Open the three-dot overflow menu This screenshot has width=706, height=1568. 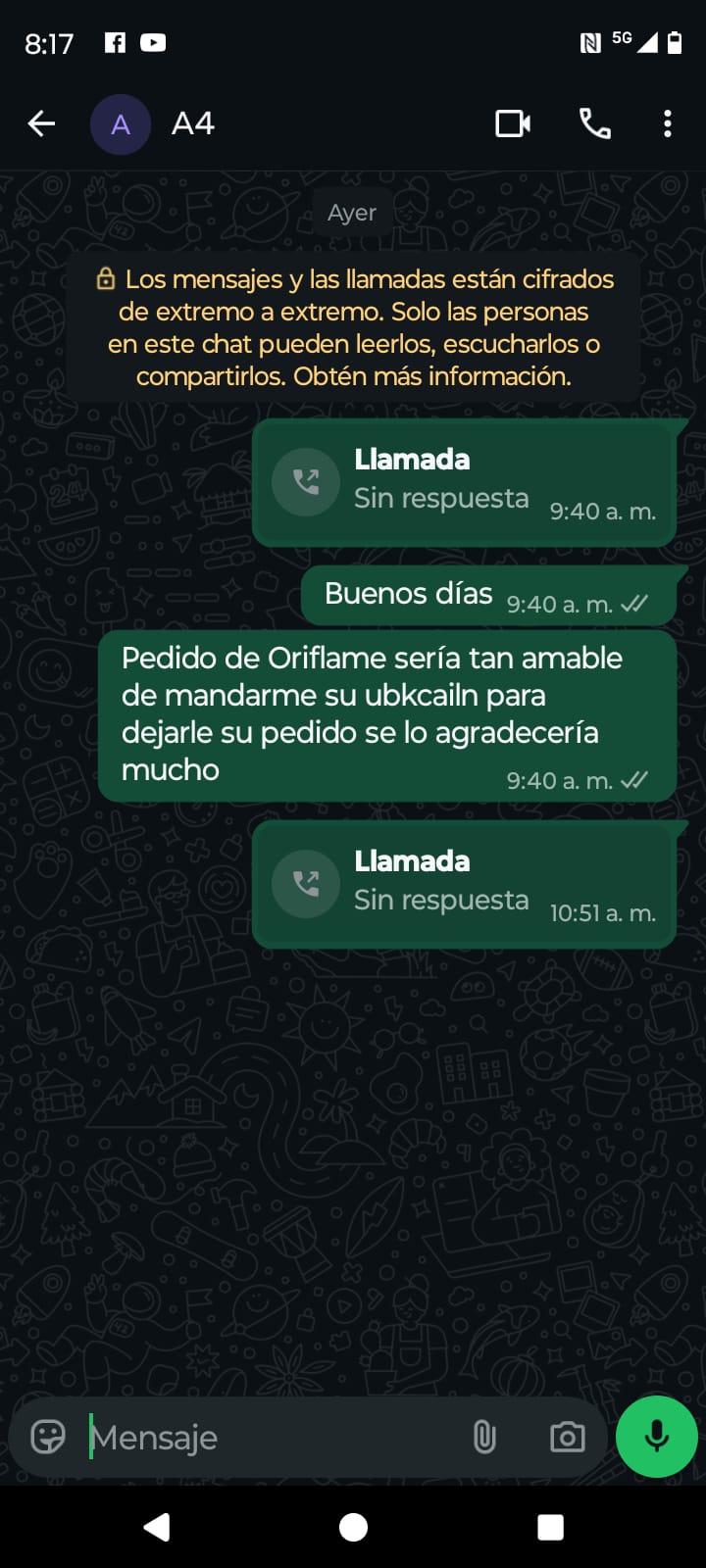[x=668, y=123]
